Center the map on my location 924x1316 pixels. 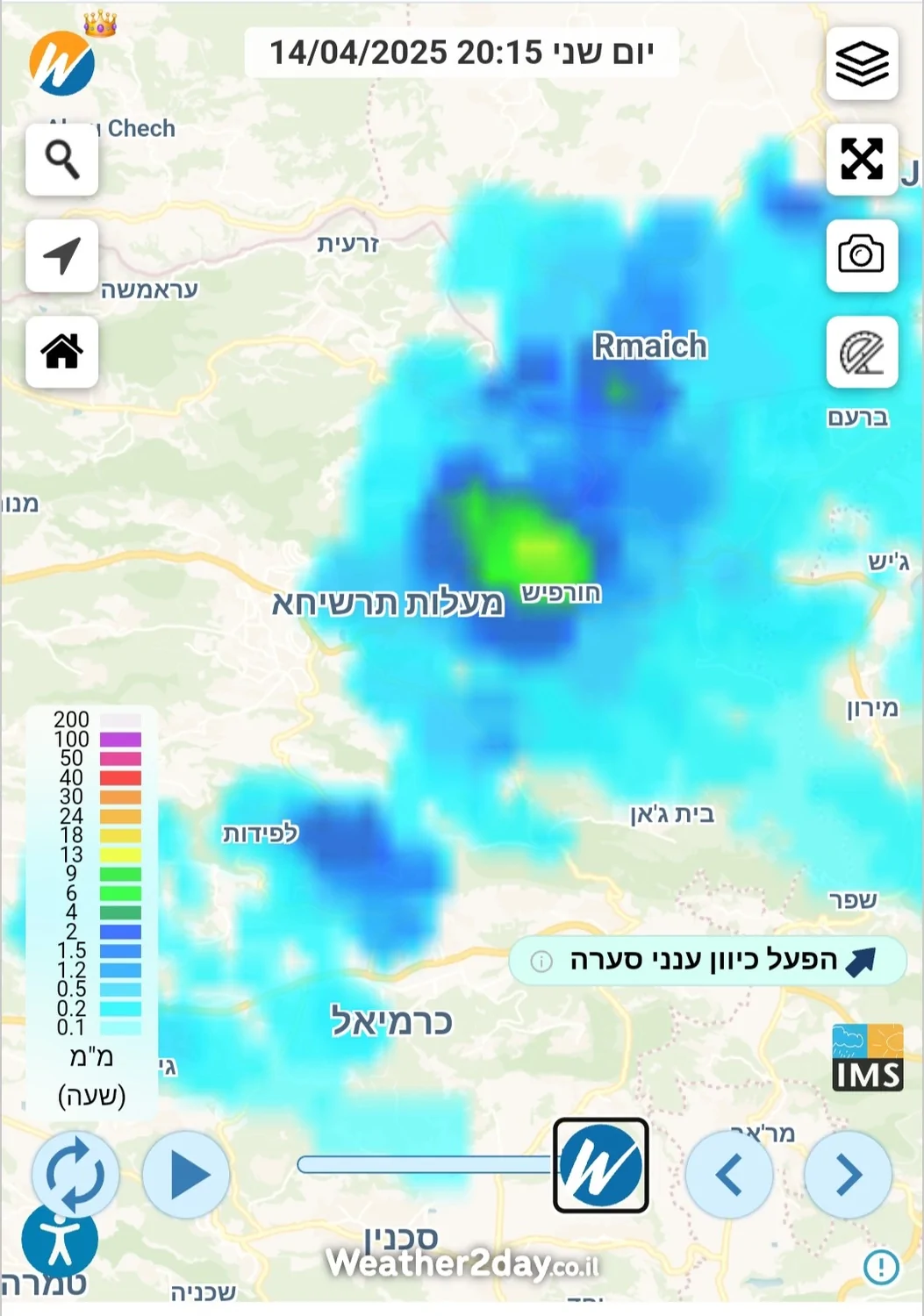61,255
